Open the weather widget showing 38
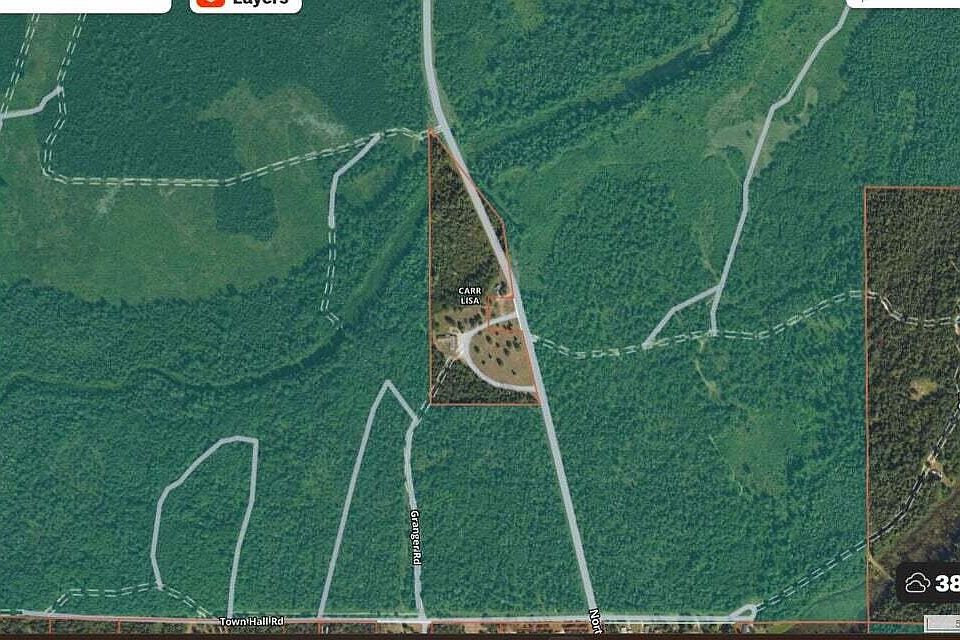 [x=930, y=583]
